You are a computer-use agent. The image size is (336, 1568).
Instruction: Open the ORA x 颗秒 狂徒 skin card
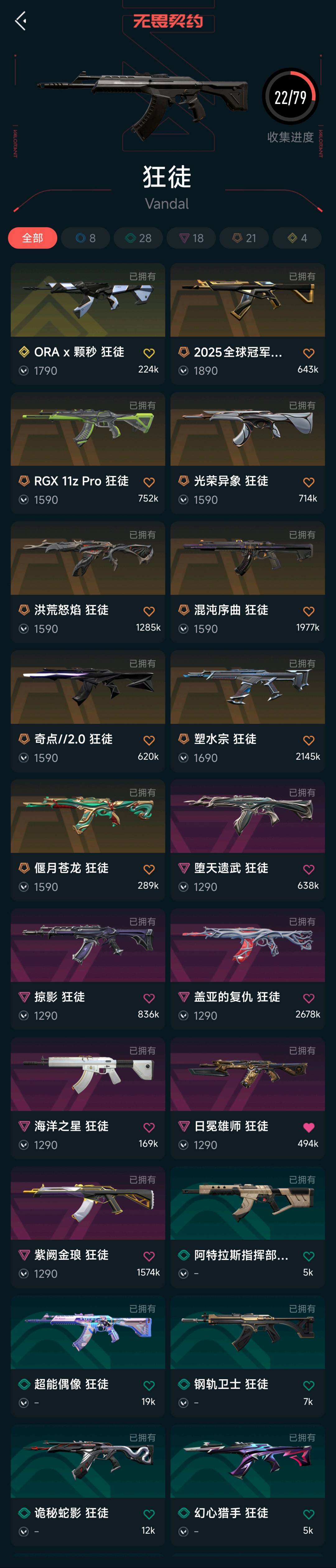(88, 324)
